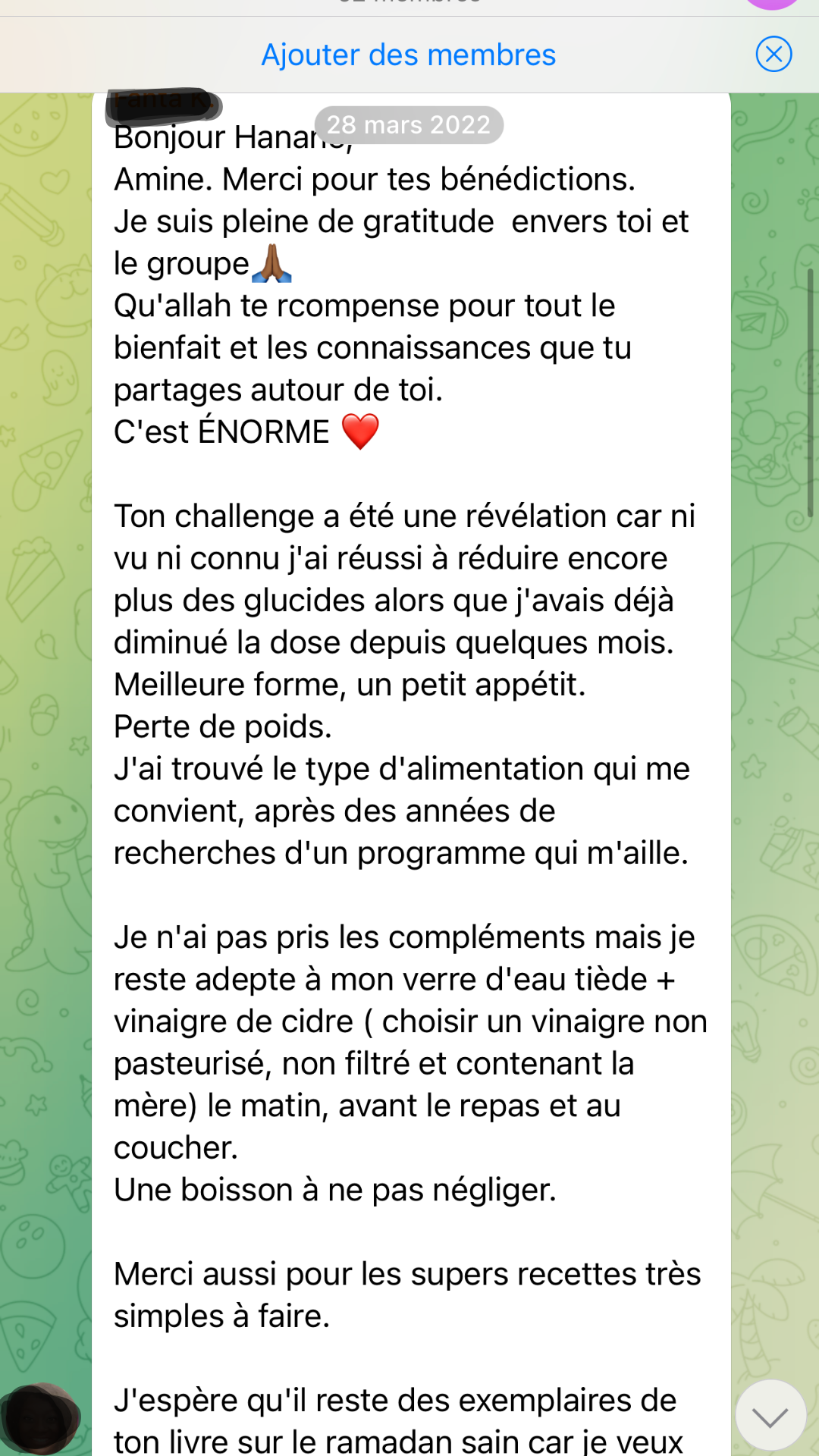Tap the Ajouter des membres link
This screenshot has height=1456, width=819.
(408, 55)
